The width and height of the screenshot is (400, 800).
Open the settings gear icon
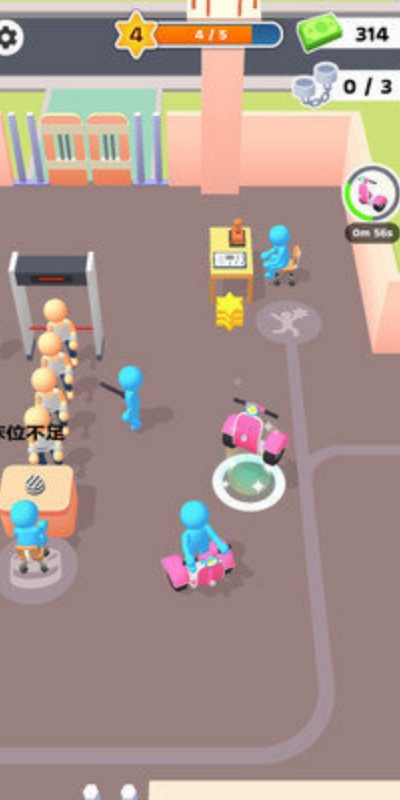(x=8, y=37)
